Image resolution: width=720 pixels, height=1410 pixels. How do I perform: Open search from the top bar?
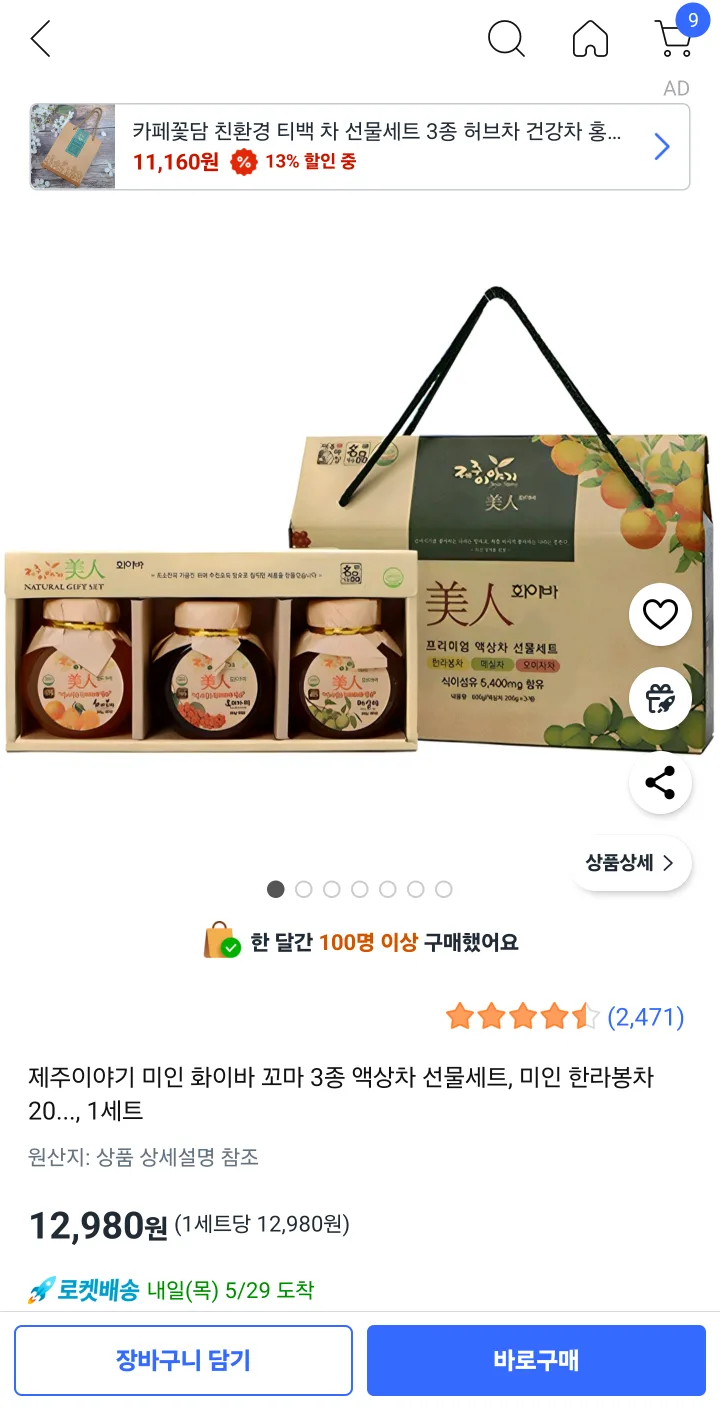[506, 40]
